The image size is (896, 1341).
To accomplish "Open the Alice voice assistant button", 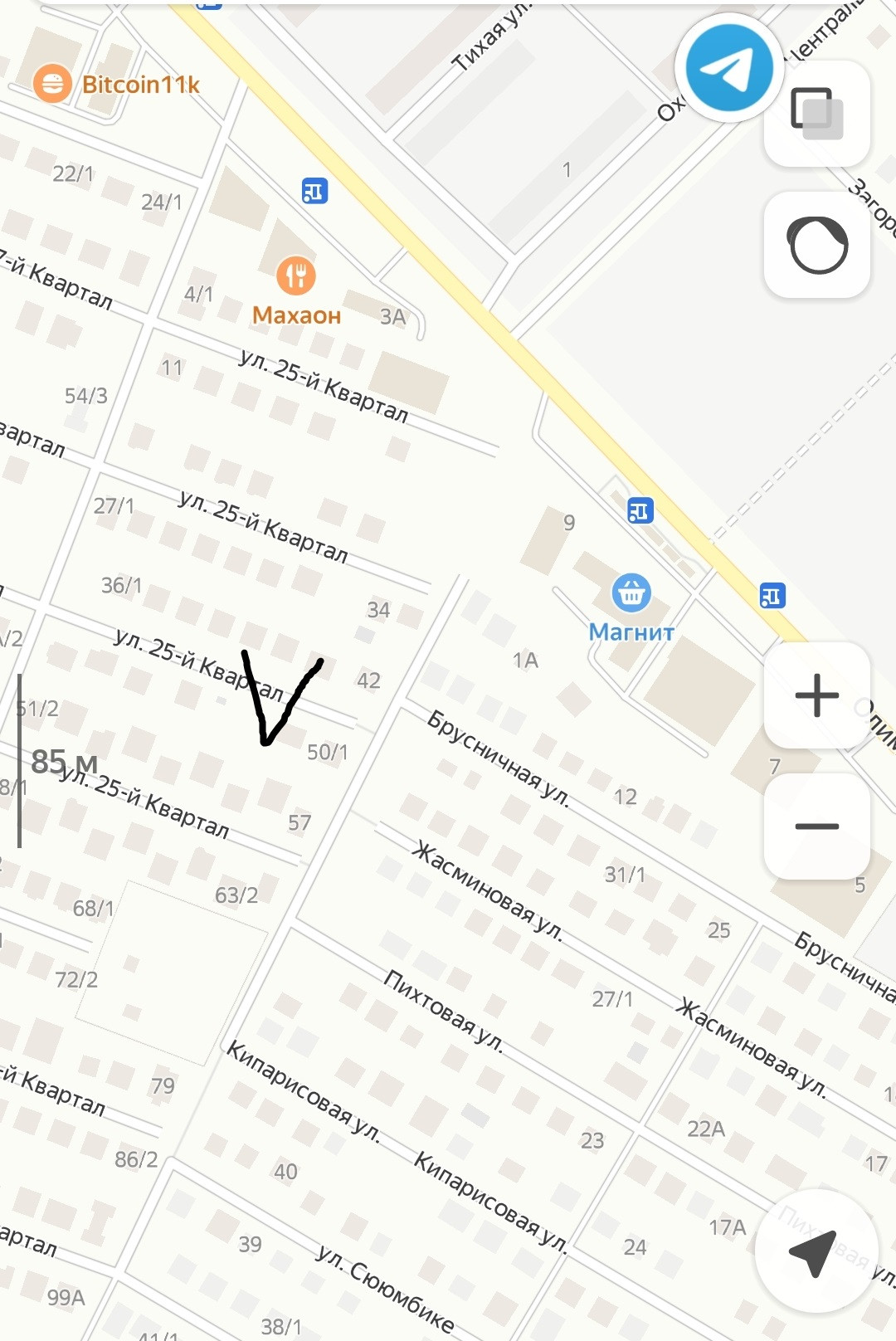I will pyautogui.click(x=817, y=245).
